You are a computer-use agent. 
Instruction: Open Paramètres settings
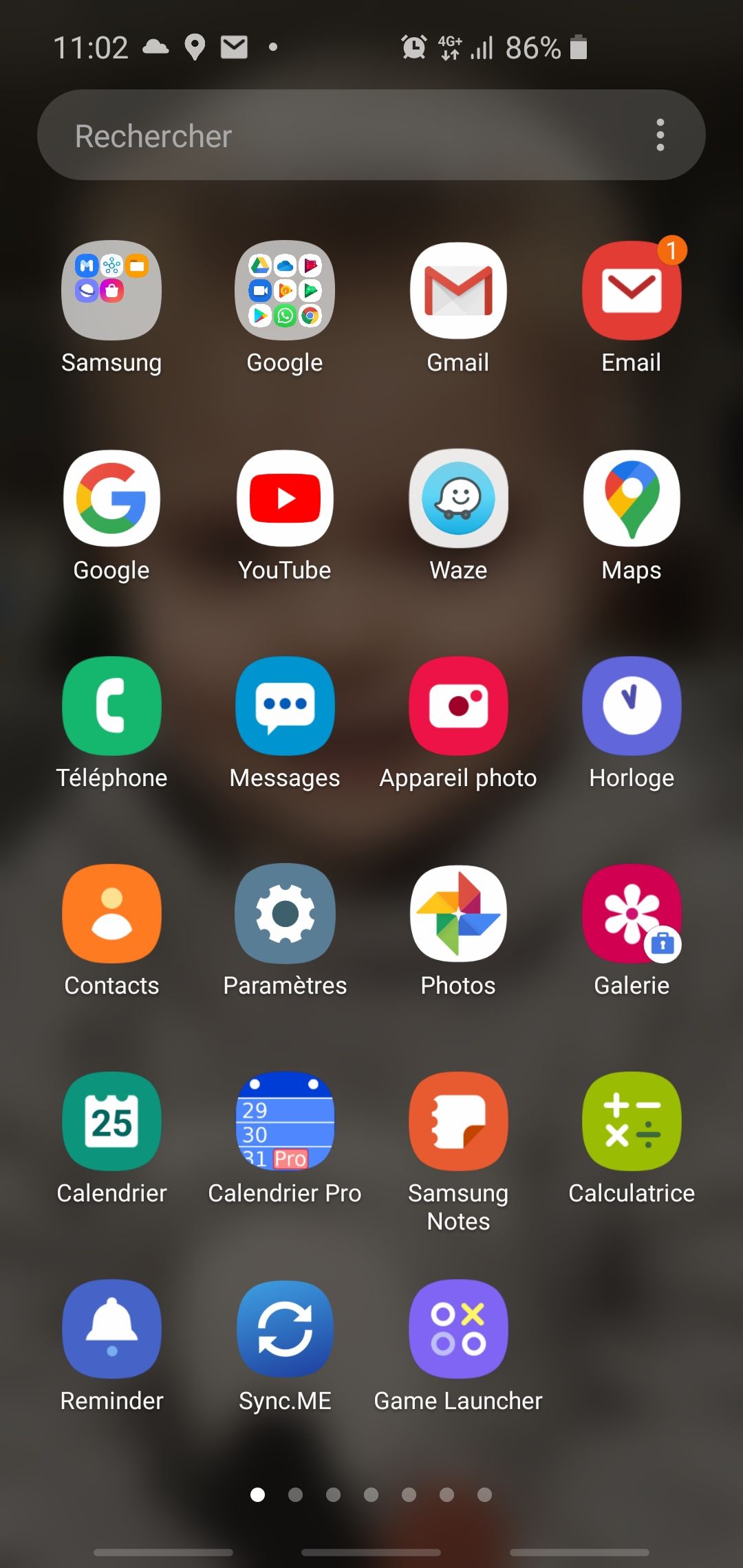pos(284,913)
